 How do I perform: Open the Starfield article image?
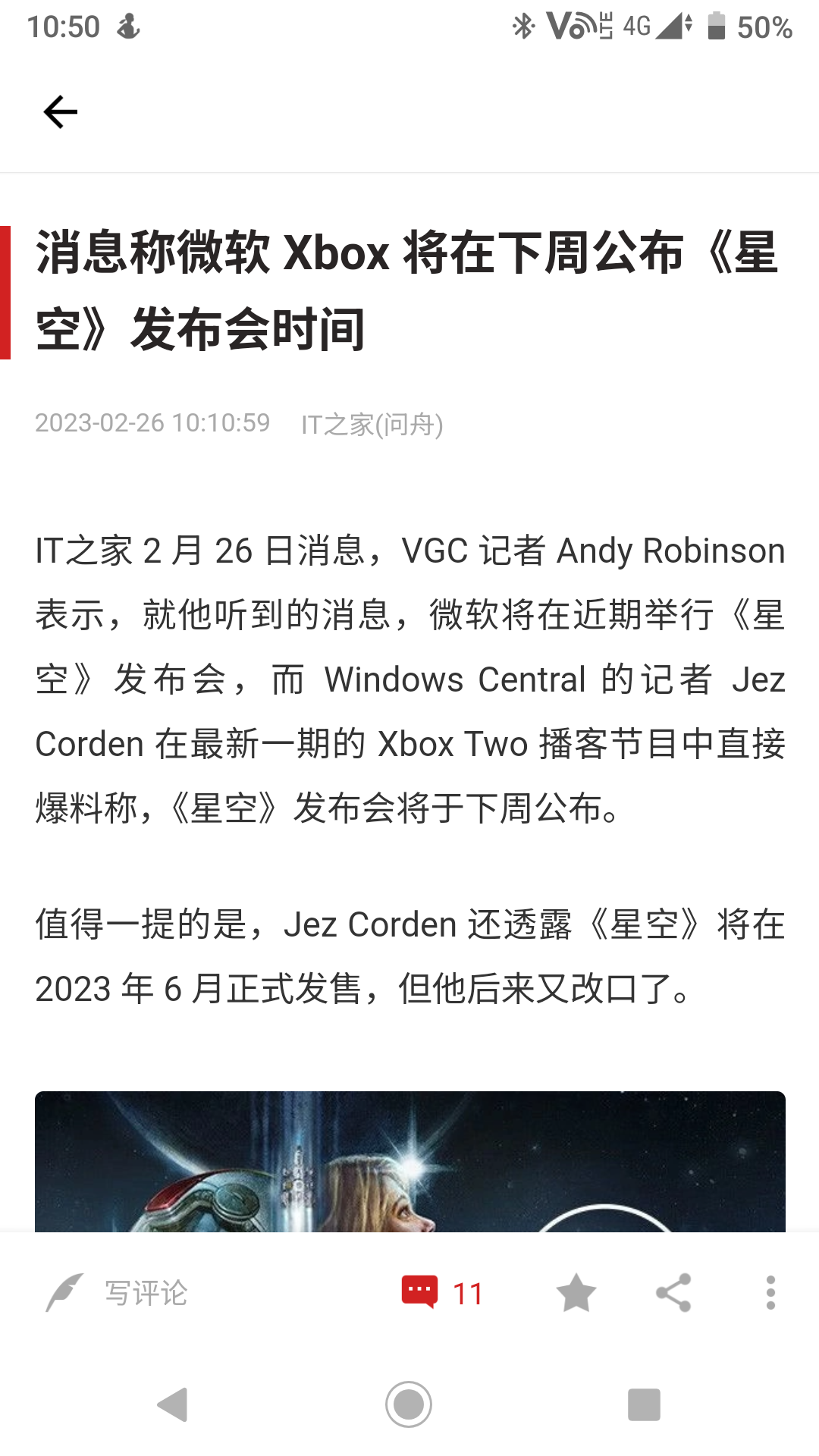click(409, 1162)
